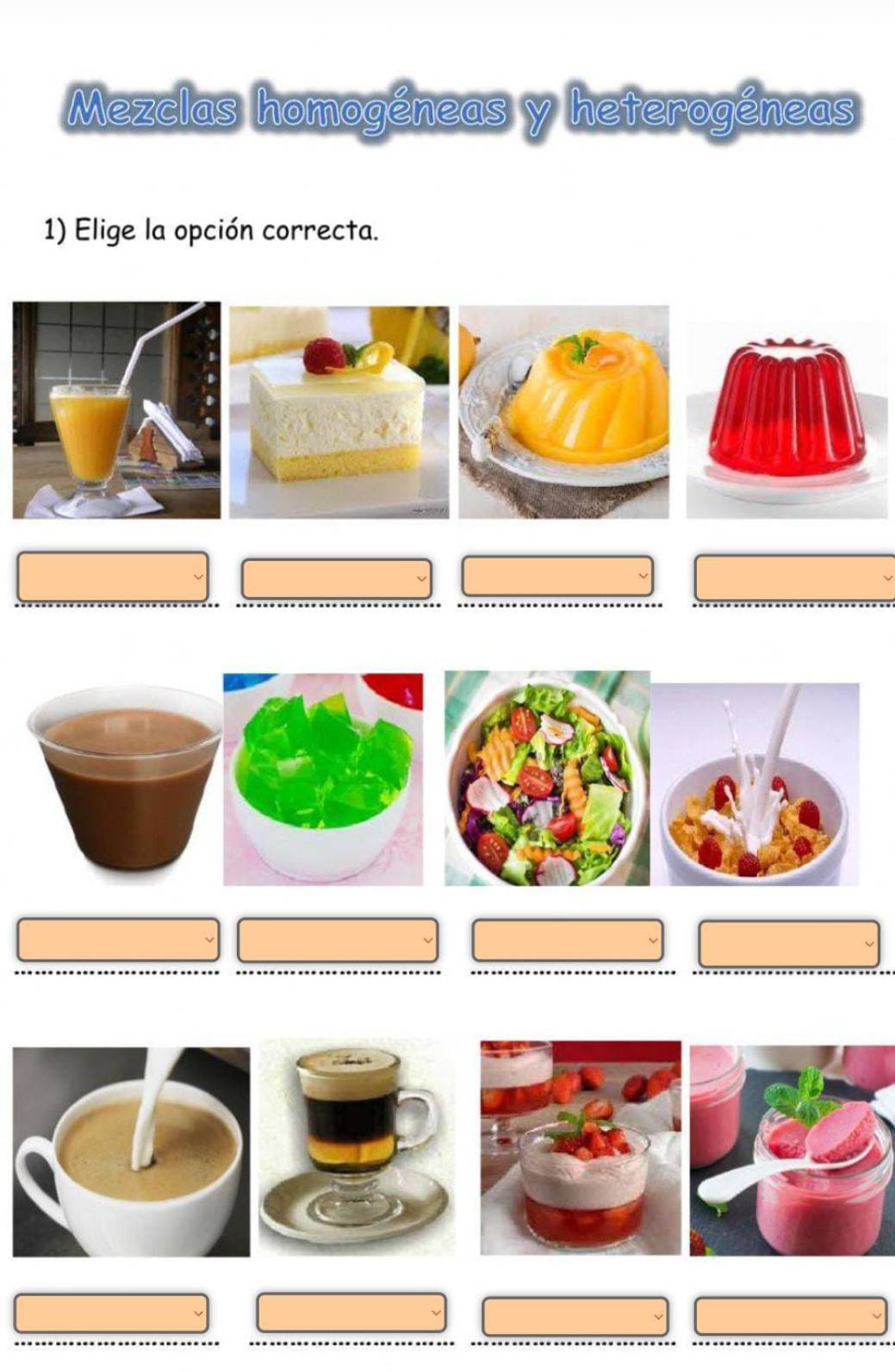Expand the dropdown below the layered cake slice
The image size is (895, 1372).
(337, 579)
